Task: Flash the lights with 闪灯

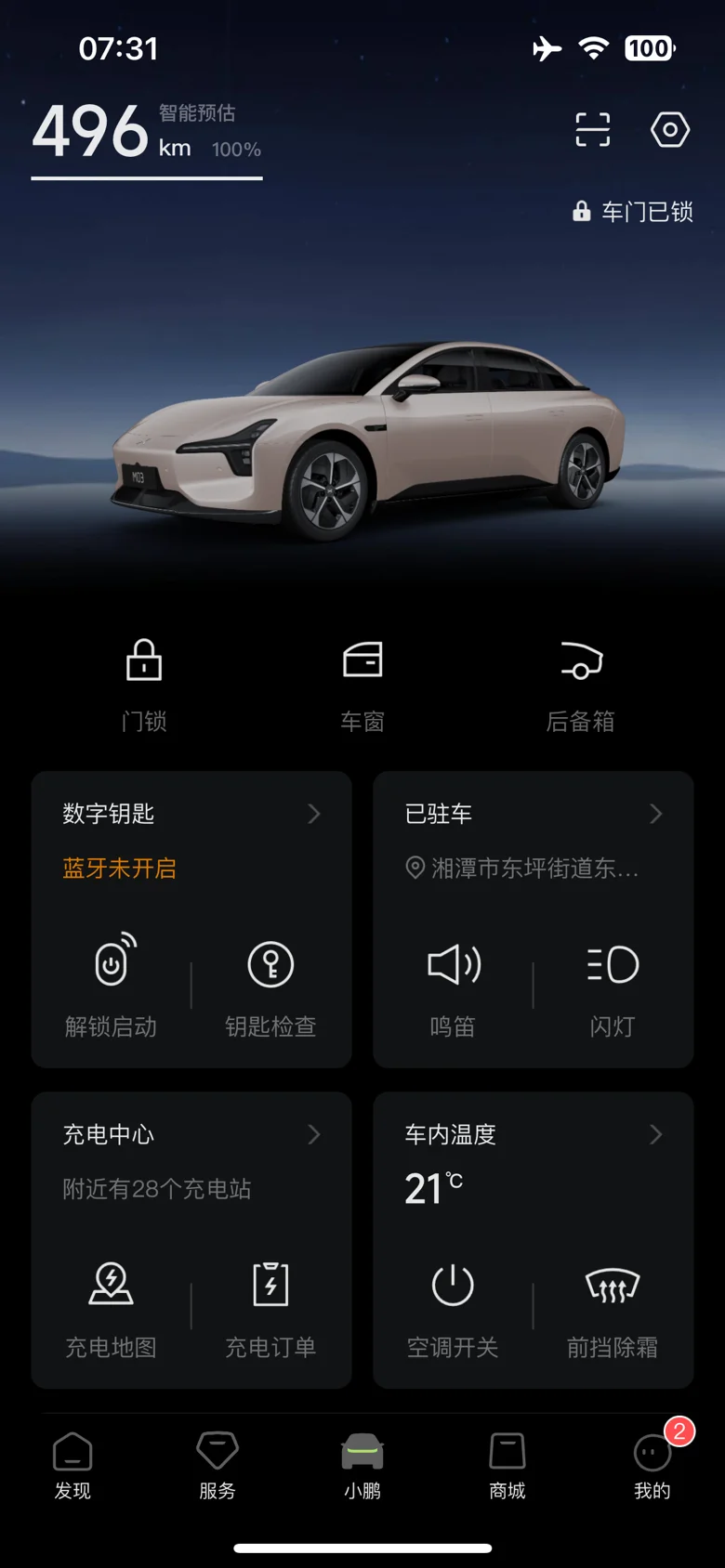Action: pos(613,986)
